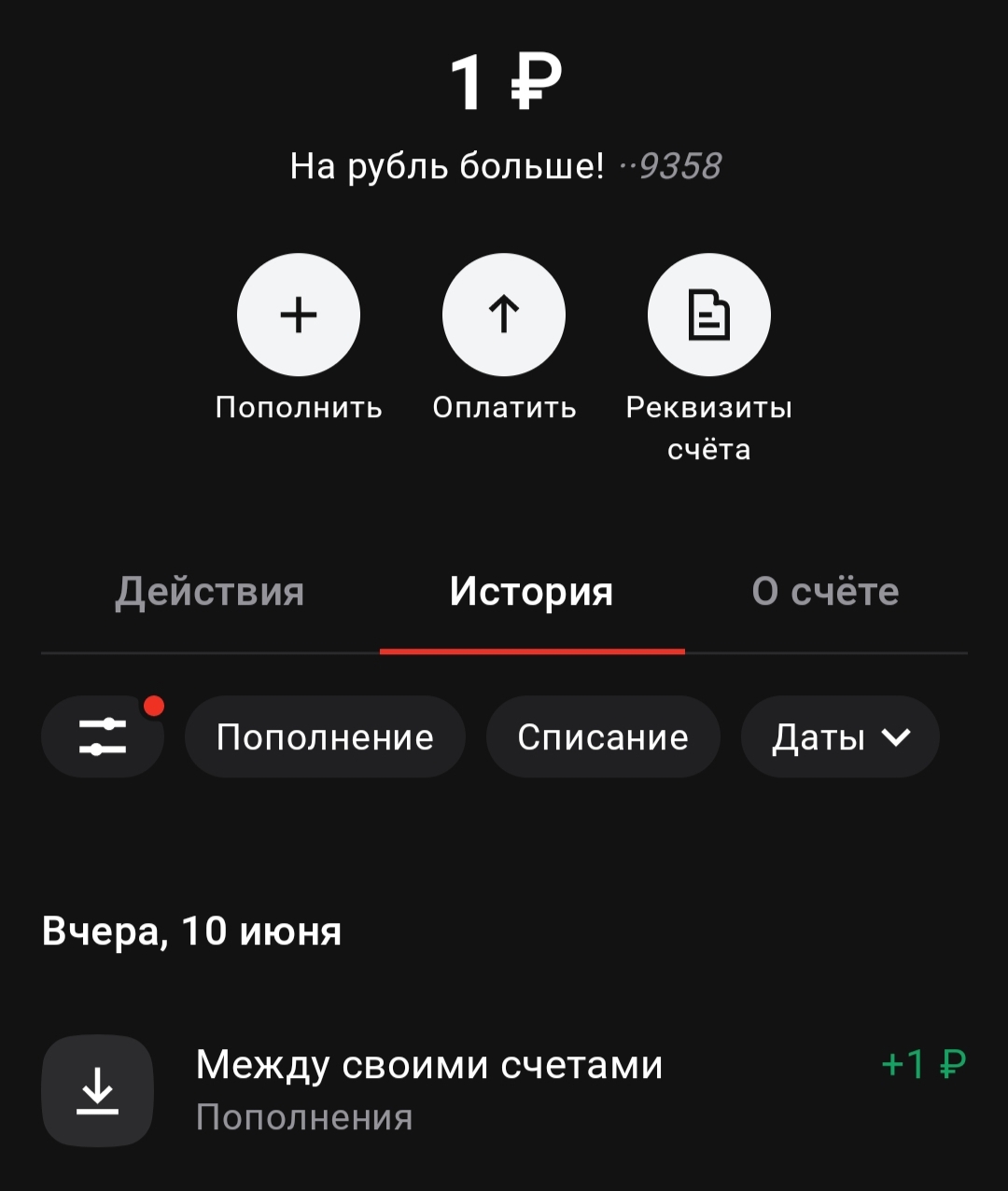This screenshot has height=1191, width=1008.
Task: Switch to the Действия tab
Action: (210, 592)
